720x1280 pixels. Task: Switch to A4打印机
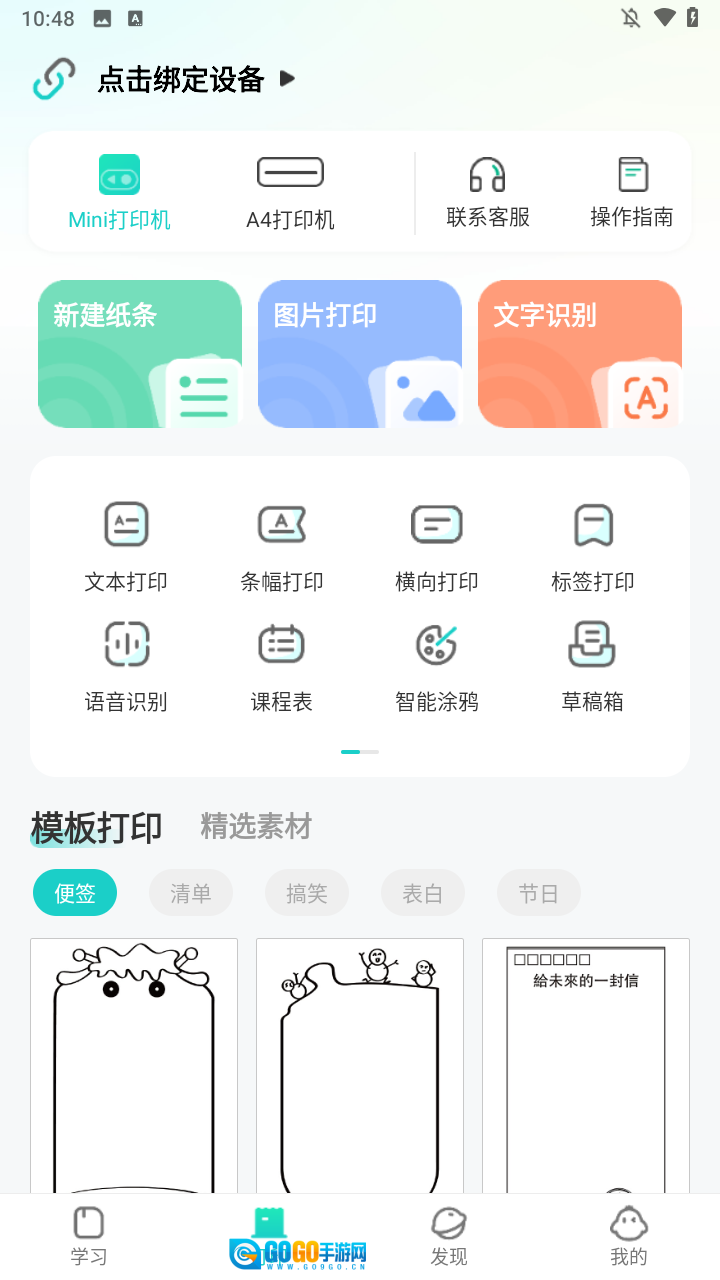[x=290, y=192]
